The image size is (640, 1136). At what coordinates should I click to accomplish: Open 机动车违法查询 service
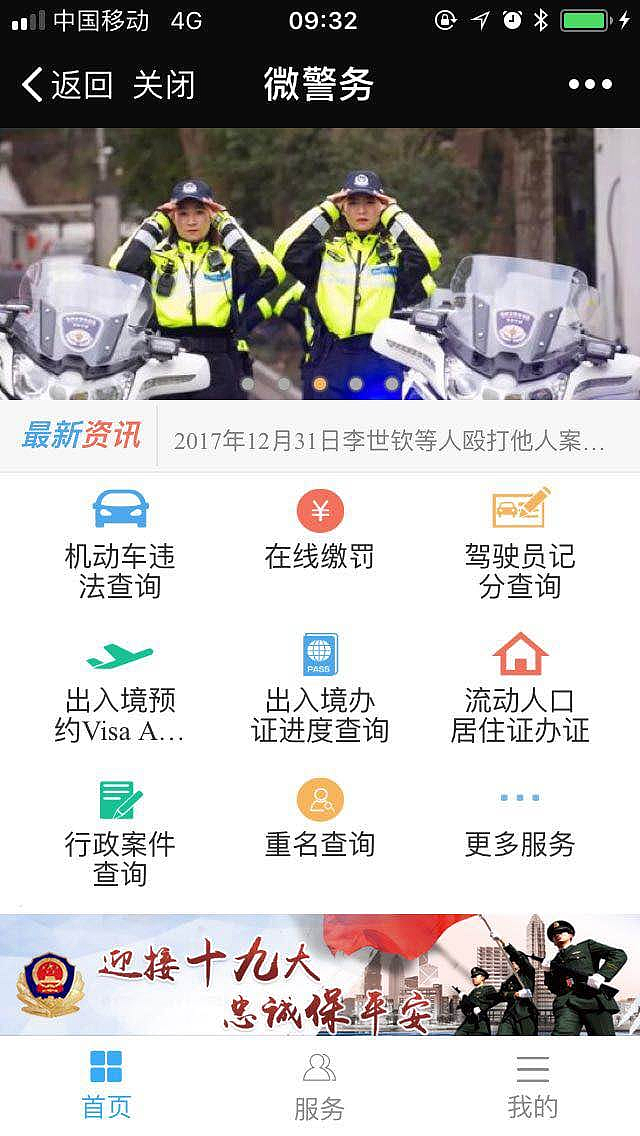[x=120, y=543]
